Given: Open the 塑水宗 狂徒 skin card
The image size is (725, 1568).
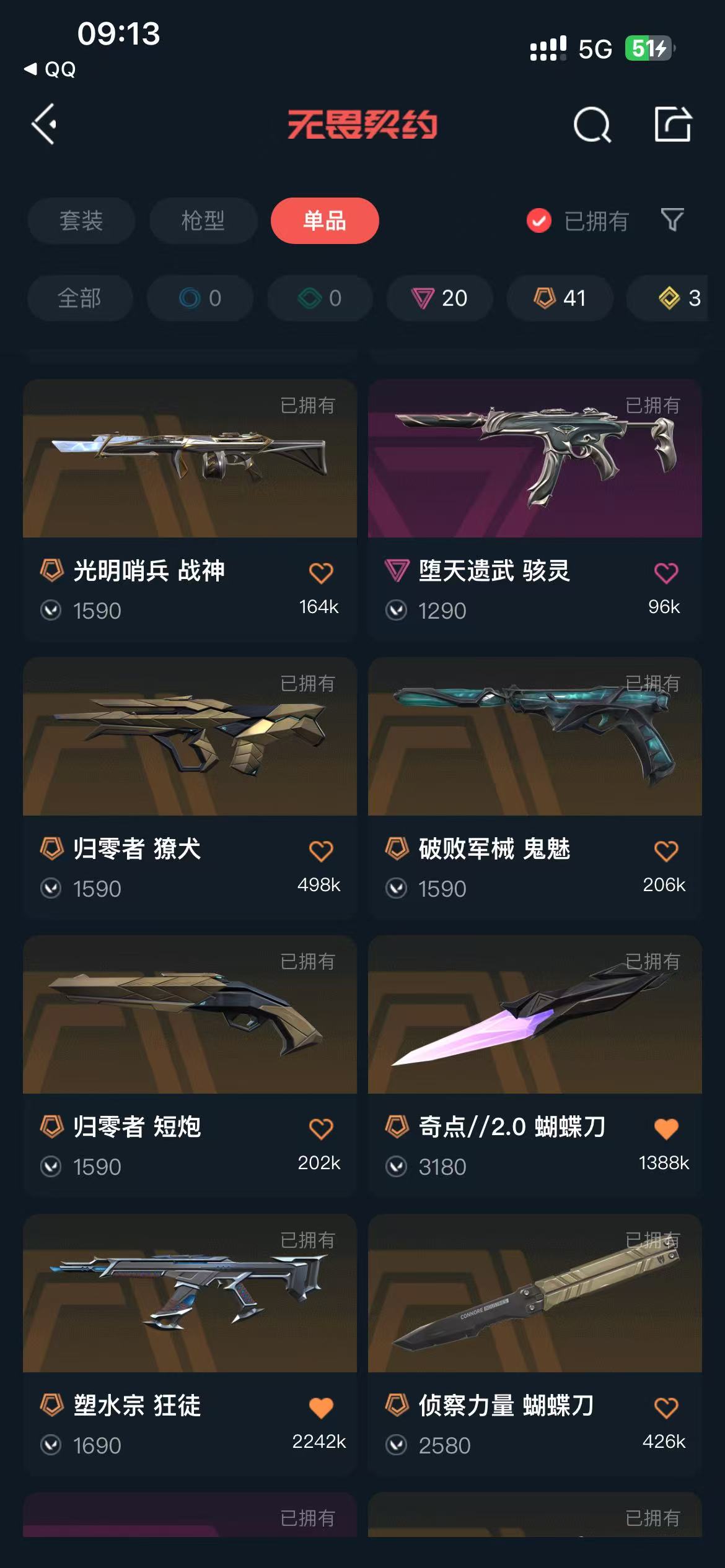Looking at the screenshot, I should pyautogui.click(x=190, y=1344).
